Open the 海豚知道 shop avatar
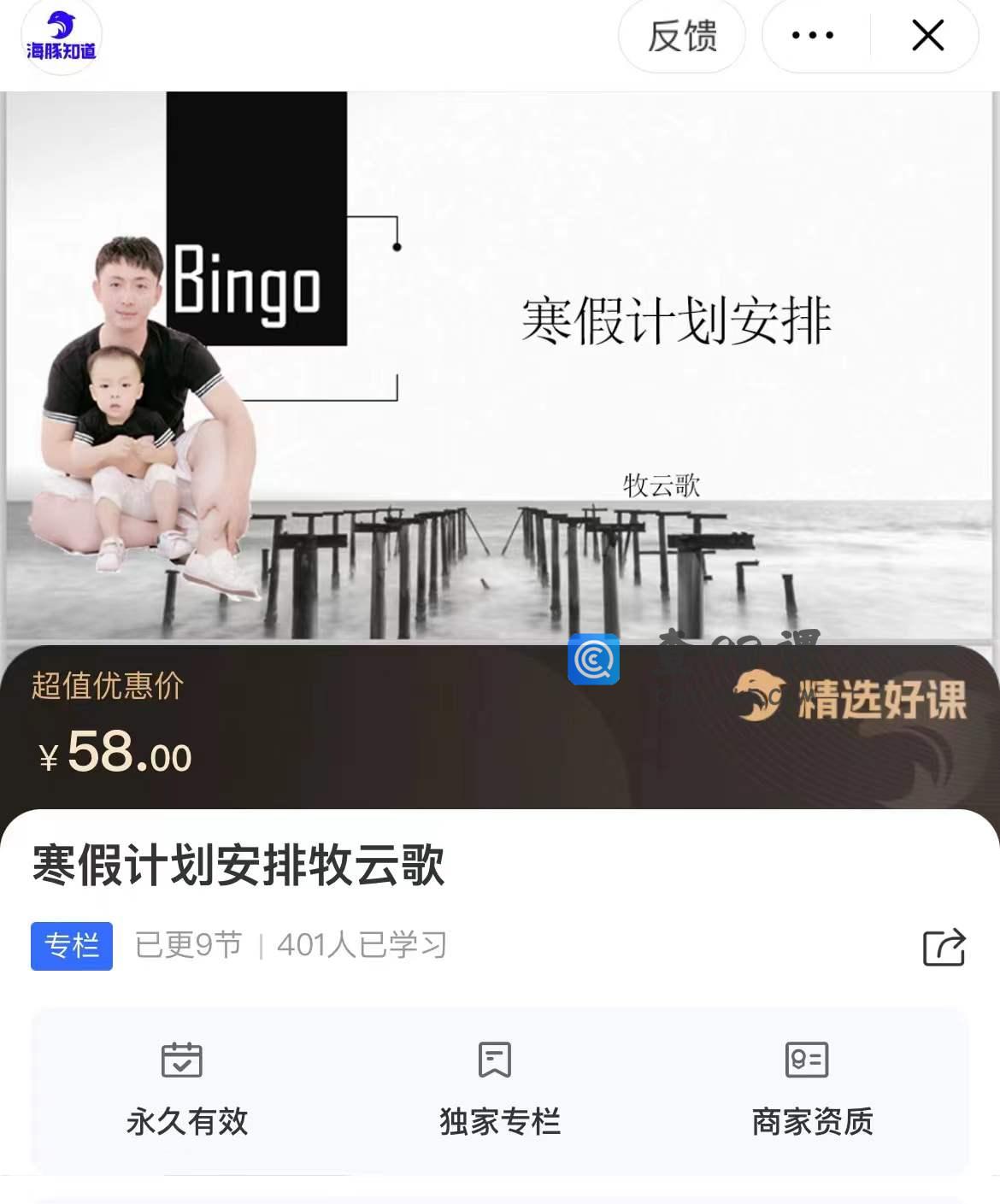This screenshot has height=1204, width=1000. [x=61, y=36]
